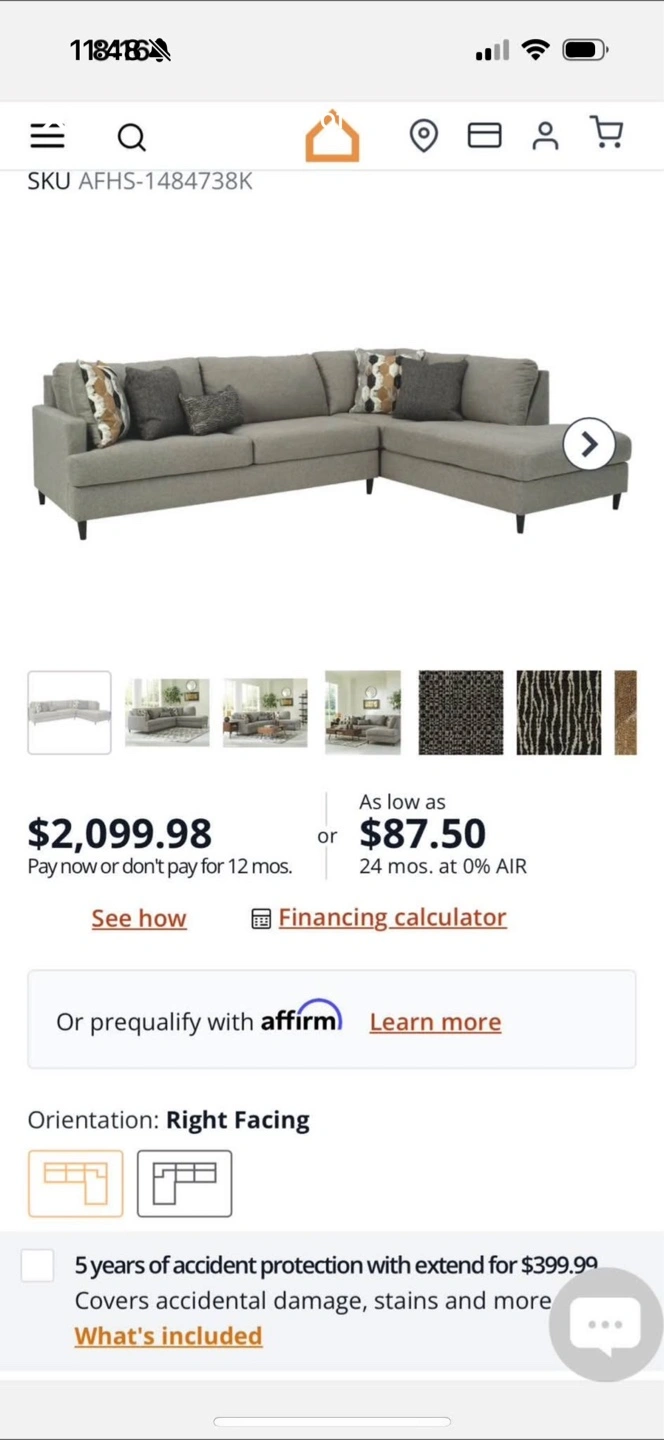
Task: Tap the See how link
Action: pos(139,918)
